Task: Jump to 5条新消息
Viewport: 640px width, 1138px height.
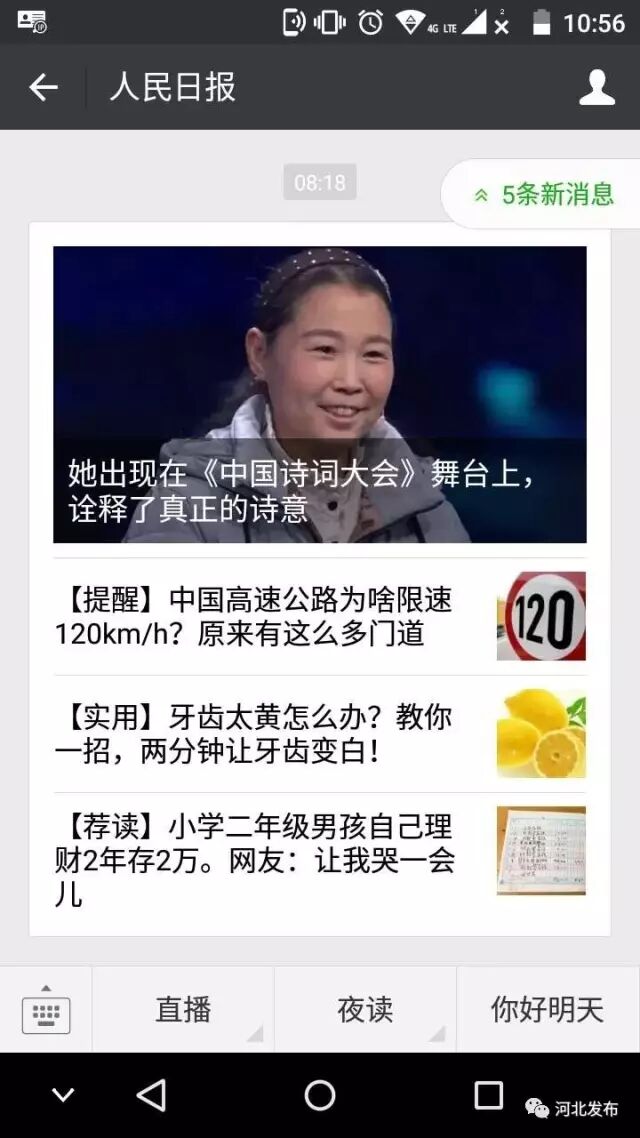Action: tap(545, 194)
